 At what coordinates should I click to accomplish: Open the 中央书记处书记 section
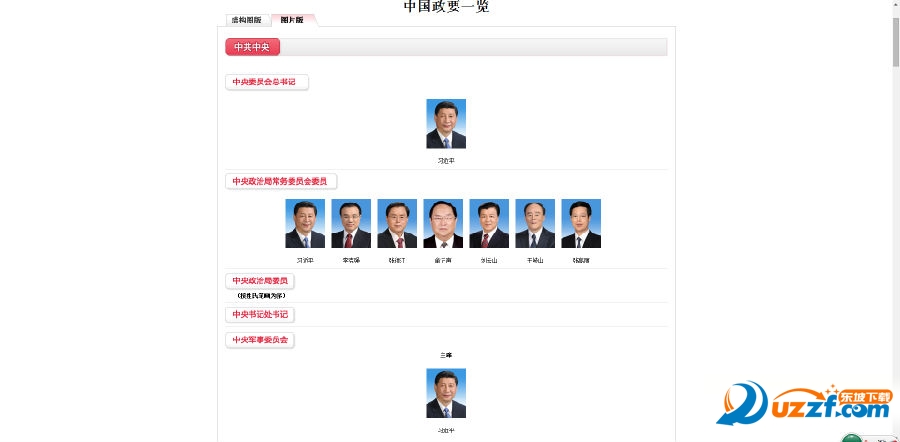[x=260, y=314]
